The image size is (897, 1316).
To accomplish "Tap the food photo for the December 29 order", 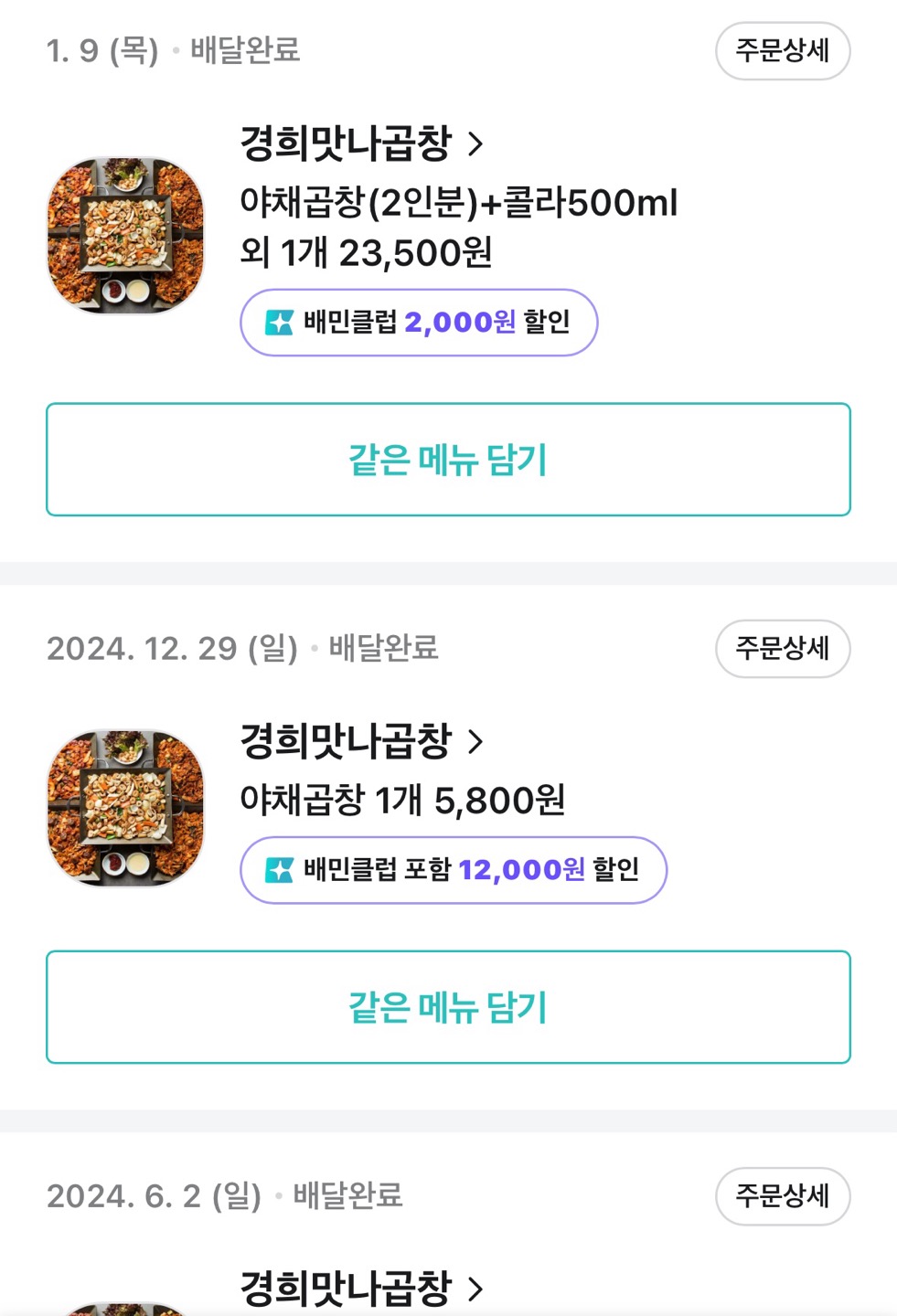I will coord(126,806).
